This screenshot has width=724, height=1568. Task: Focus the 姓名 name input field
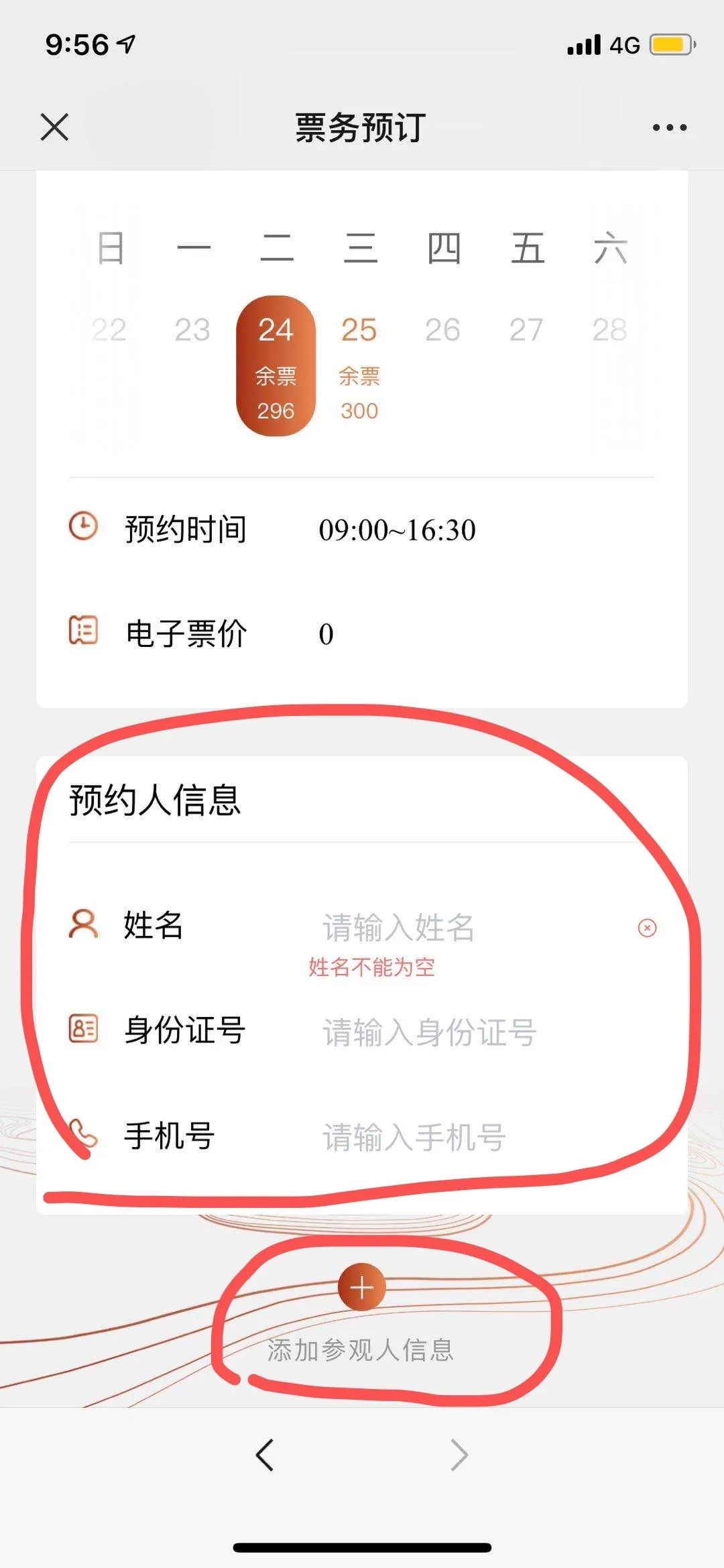(x=469, y=928)
